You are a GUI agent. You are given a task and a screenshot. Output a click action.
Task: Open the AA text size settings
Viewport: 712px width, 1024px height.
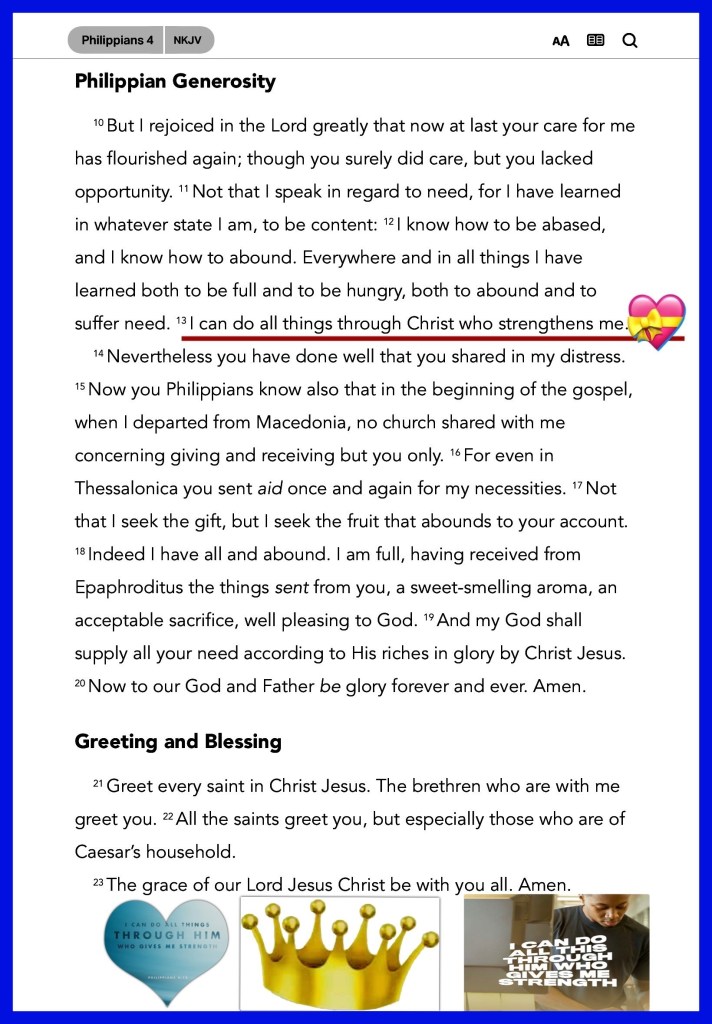(561, 41)
